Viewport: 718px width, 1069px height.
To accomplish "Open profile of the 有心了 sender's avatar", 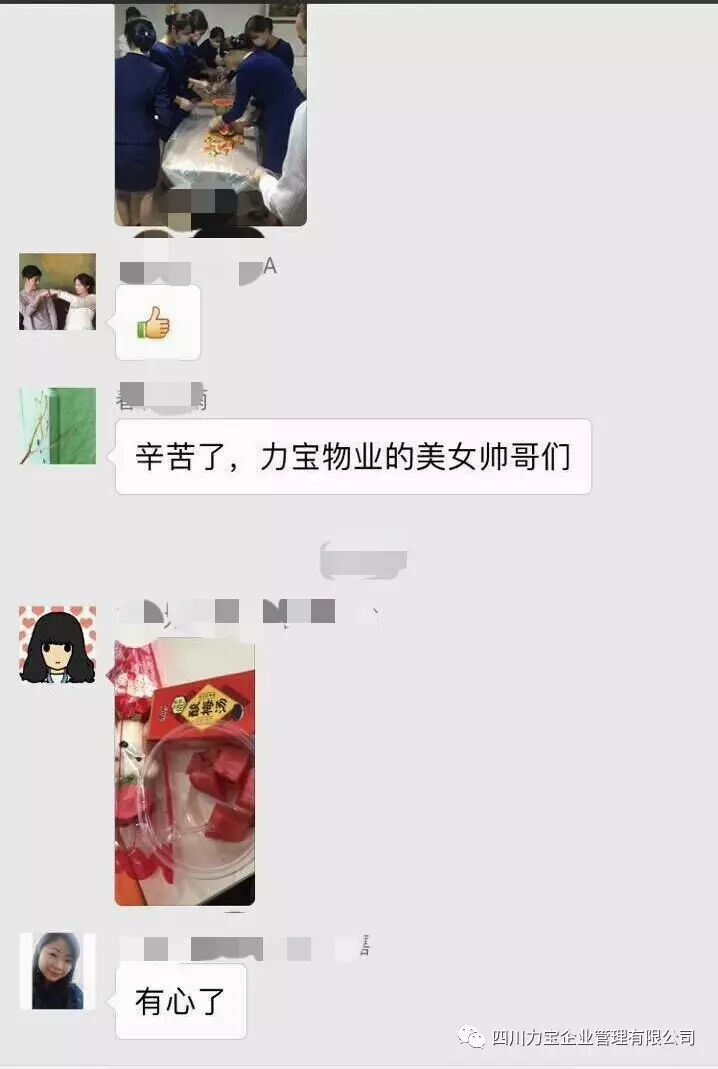I will [58, 971].
